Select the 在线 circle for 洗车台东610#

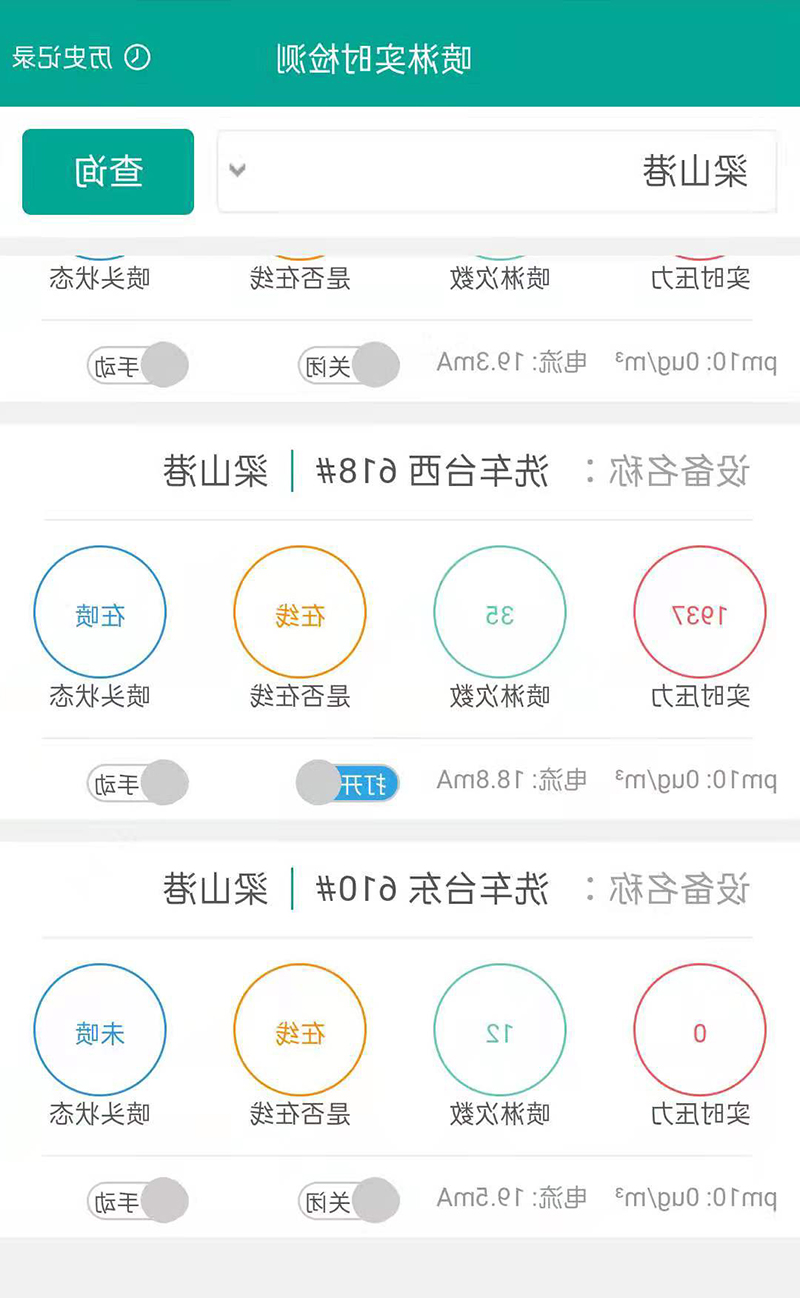[299, 1029]
